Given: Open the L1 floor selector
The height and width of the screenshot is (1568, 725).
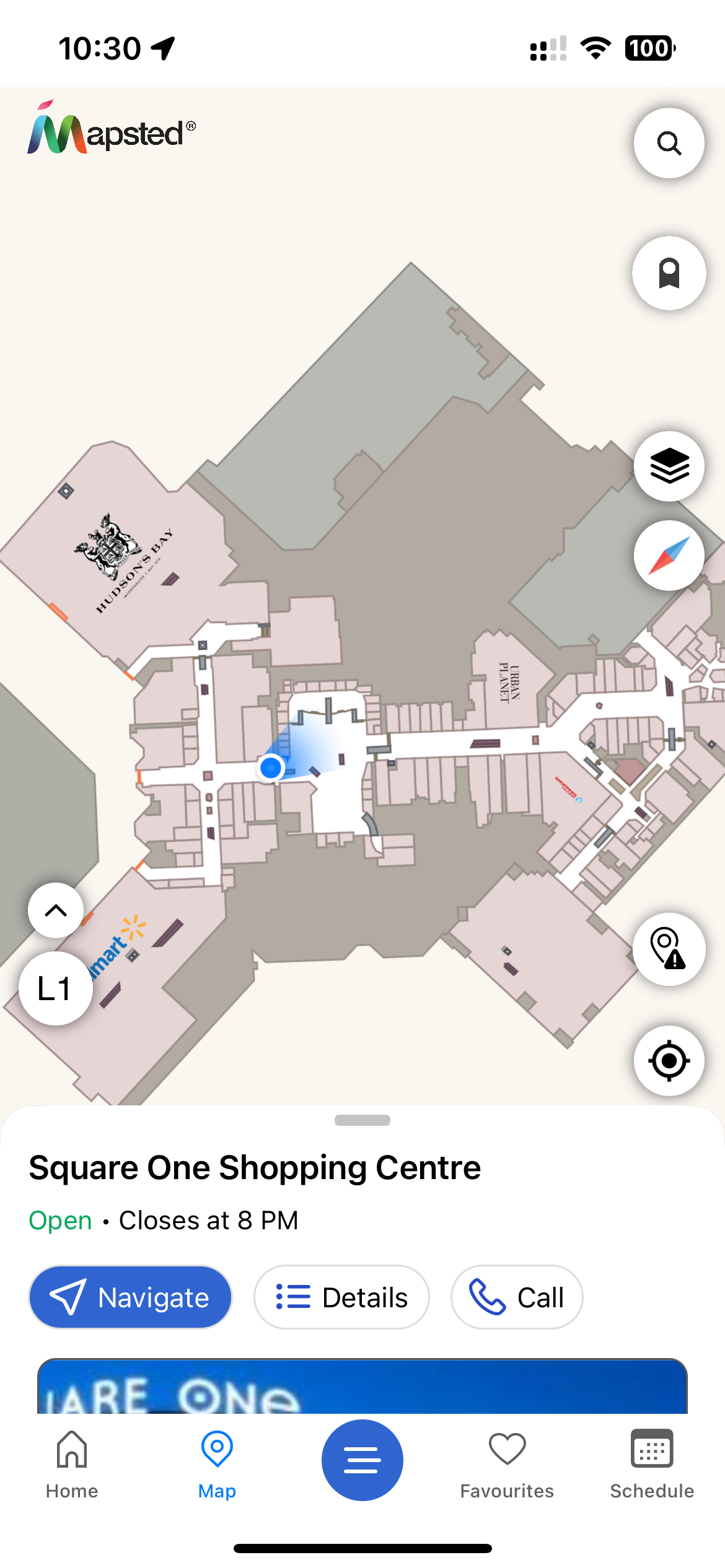Looking at the screenshot, I should pos(56,988).
